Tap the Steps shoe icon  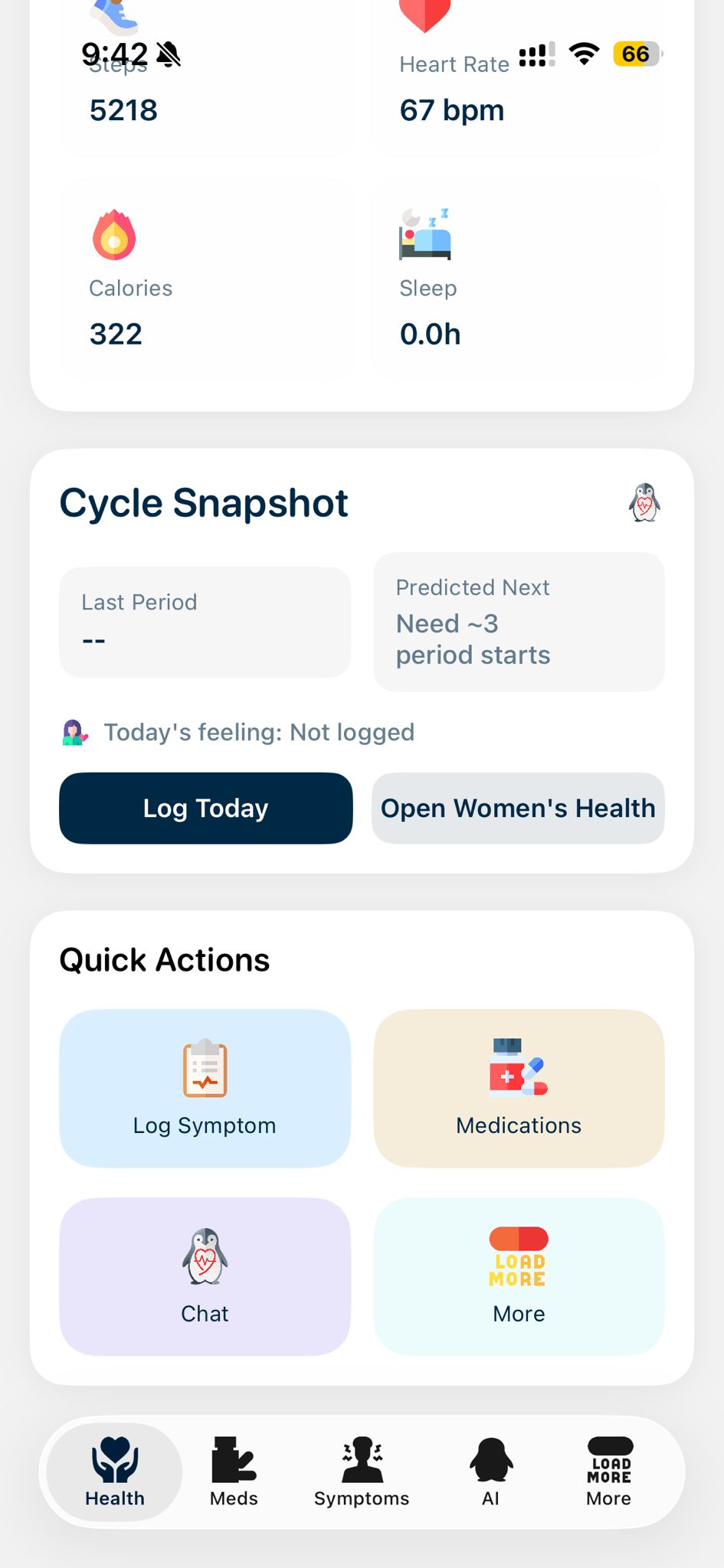coord(113,15)
